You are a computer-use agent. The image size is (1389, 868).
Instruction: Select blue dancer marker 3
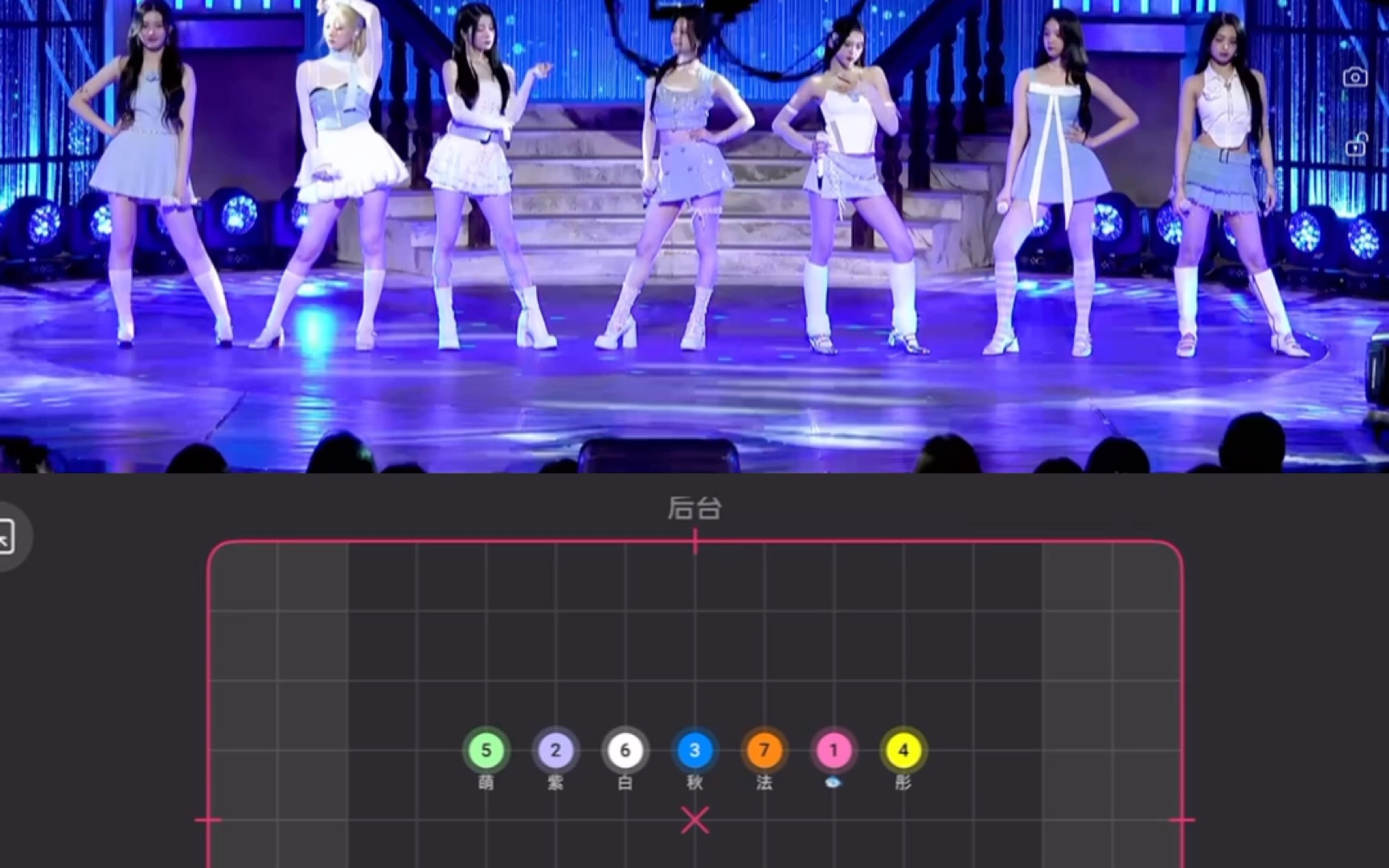click(694, 750)
